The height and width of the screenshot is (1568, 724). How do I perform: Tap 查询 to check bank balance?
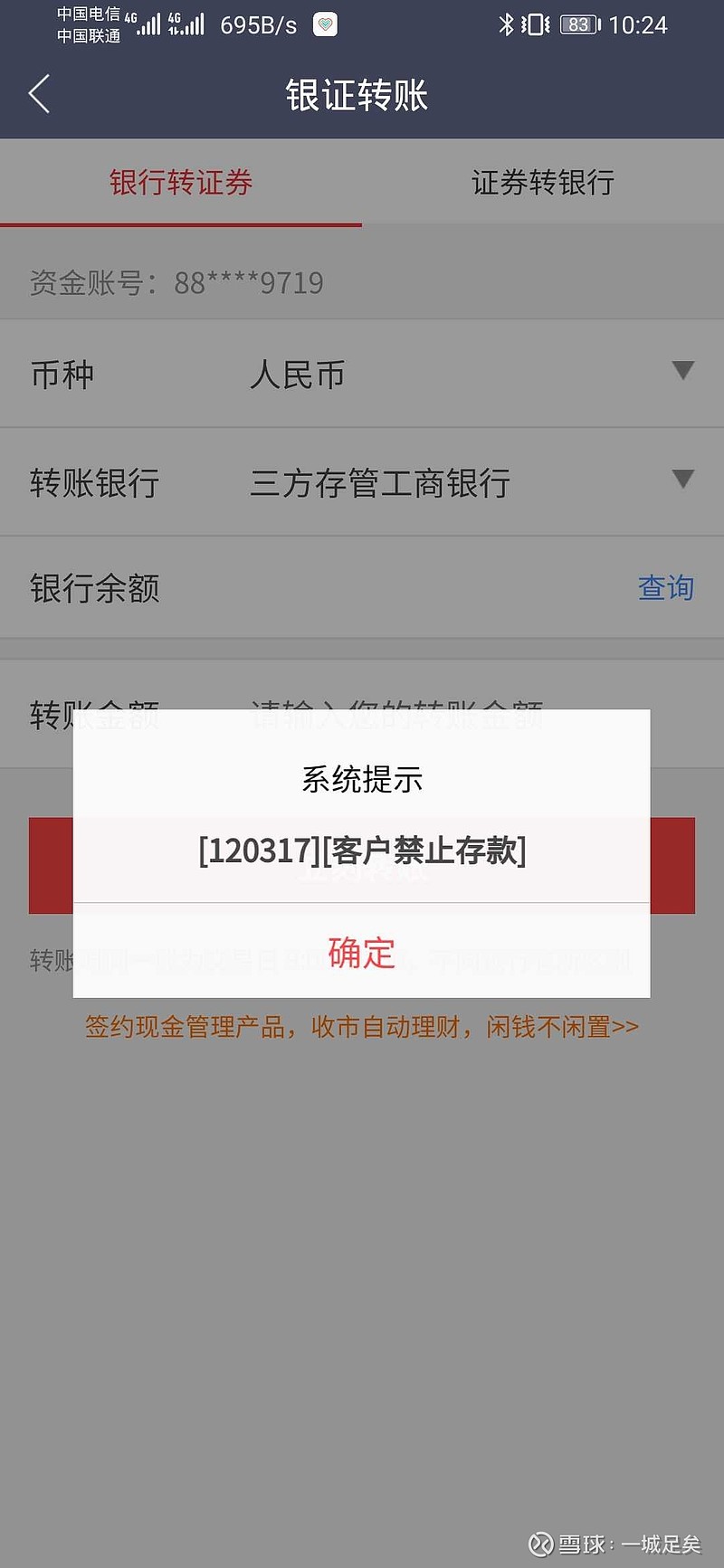pos(666,588)
